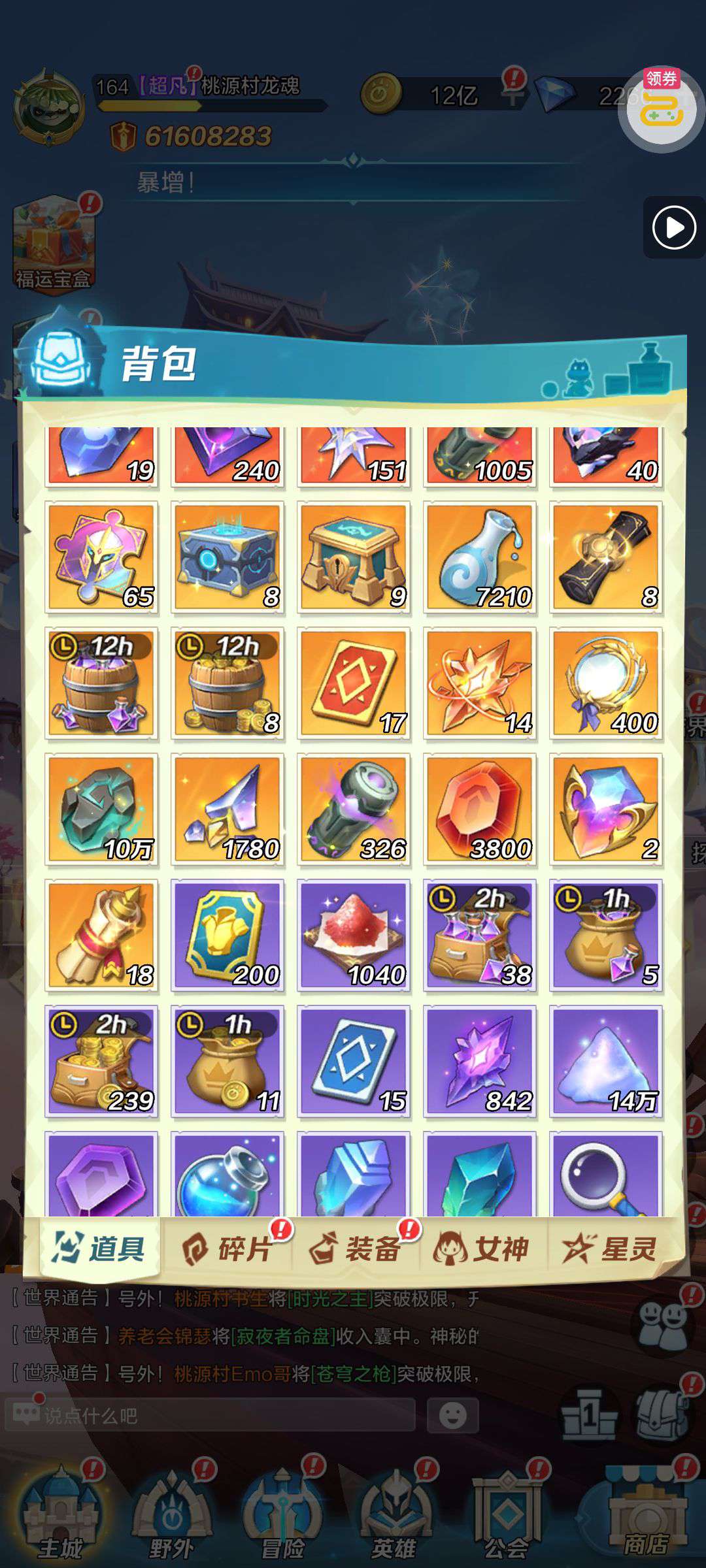
Task: Tap the red gem item with 3800
Action: (x=480, y=809)
